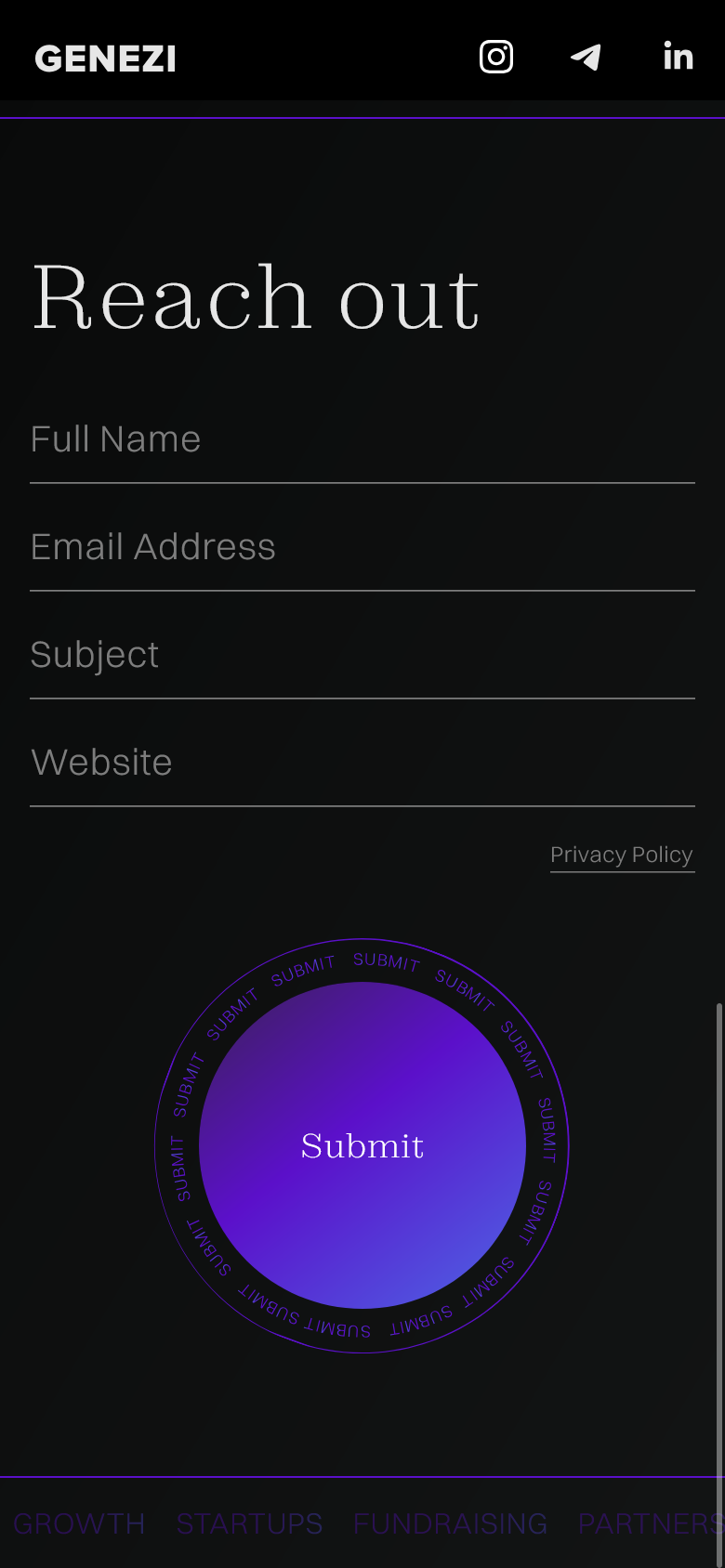Open the Privacy Policy link

click(x=622, y=855)
